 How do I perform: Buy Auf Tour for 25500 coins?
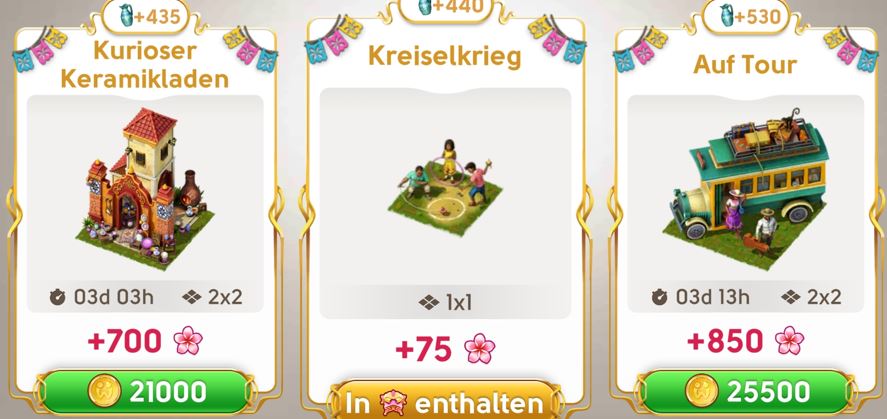tap(744, 391)
